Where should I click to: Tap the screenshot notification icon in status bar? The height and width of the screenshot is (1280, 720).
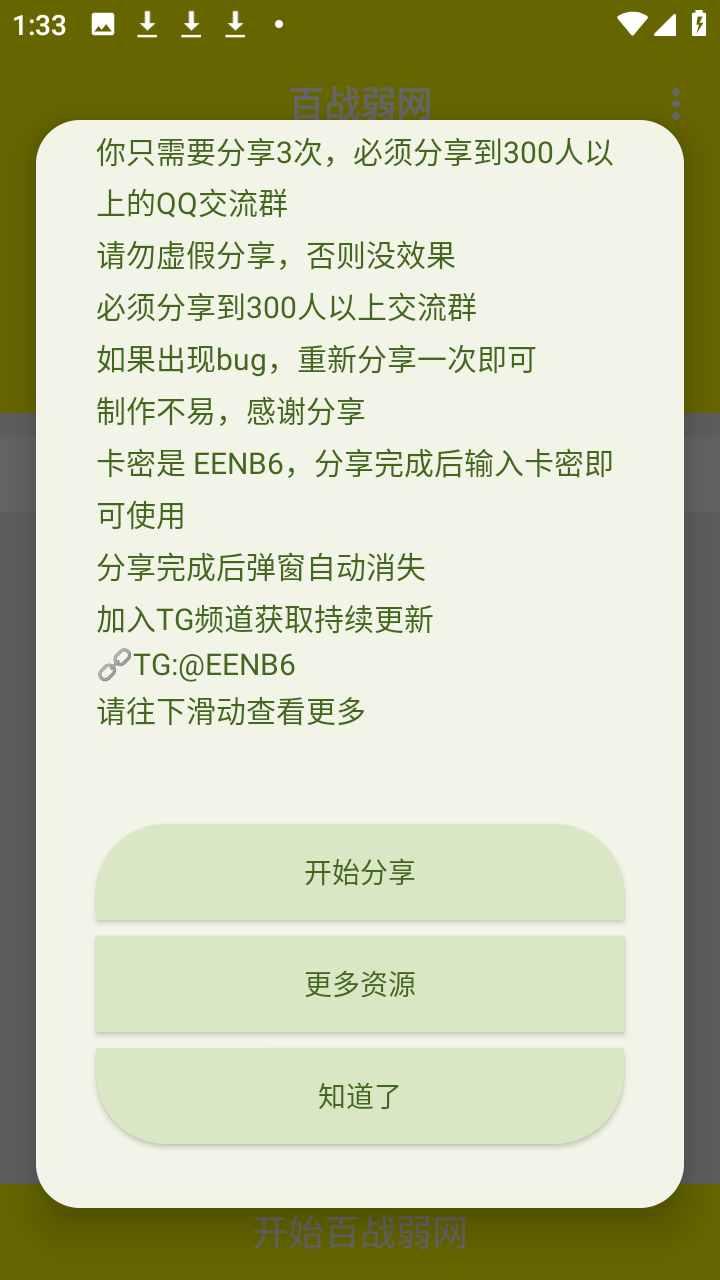[103, 25]
